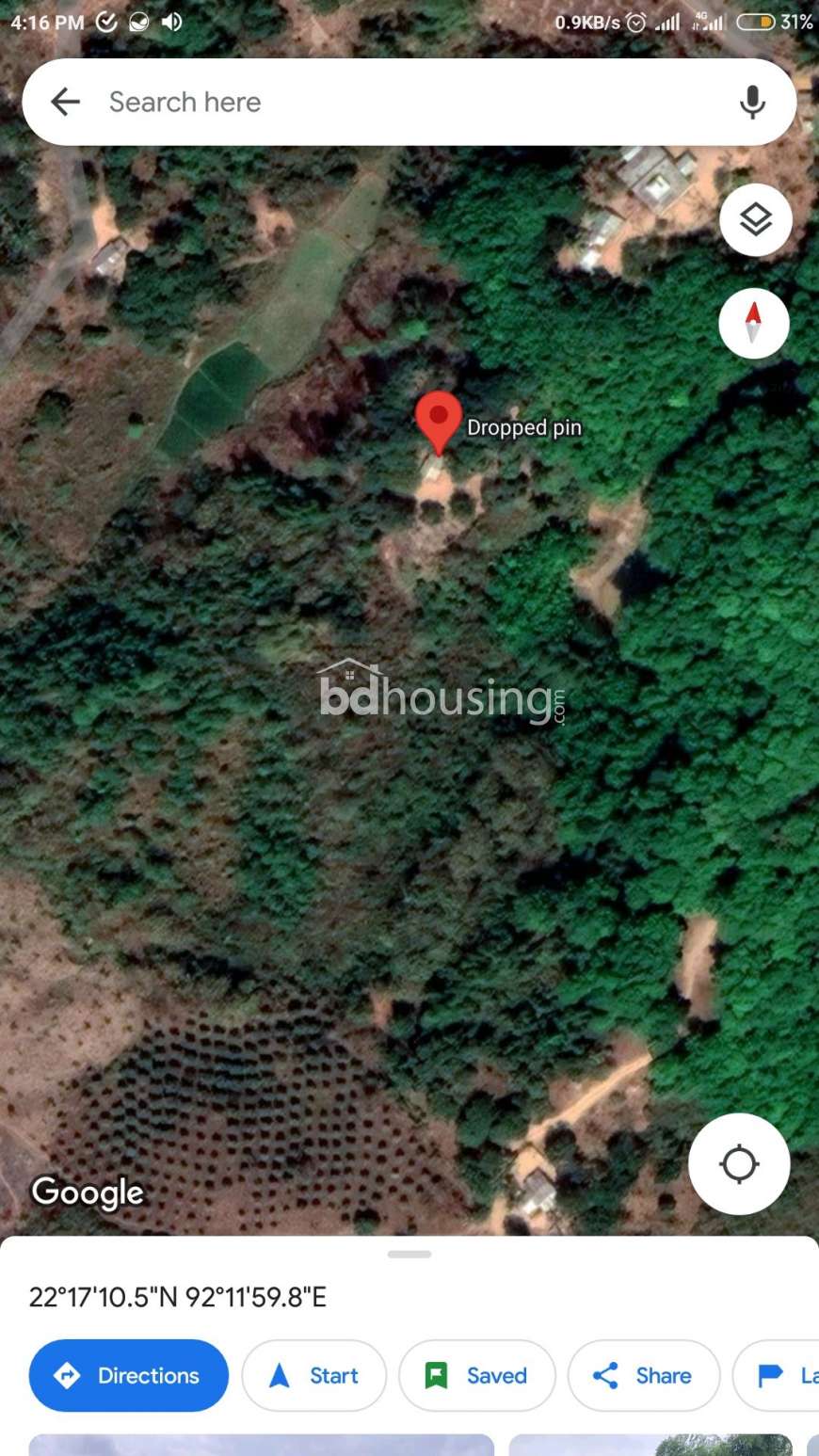819x1456 pixels.
Task: Share this pinned location
Action: 644,1375
